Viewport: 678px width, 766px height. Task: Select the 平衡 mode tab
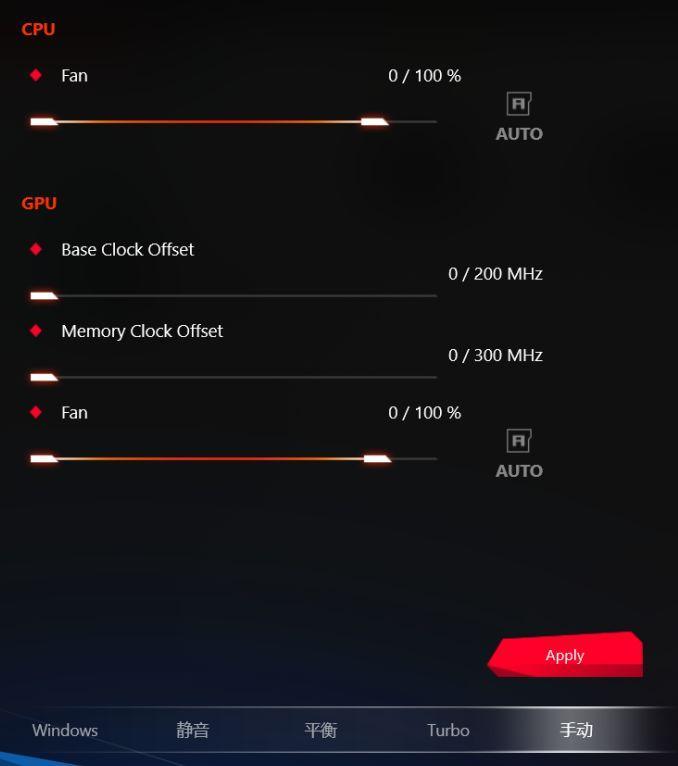(321, 730)
